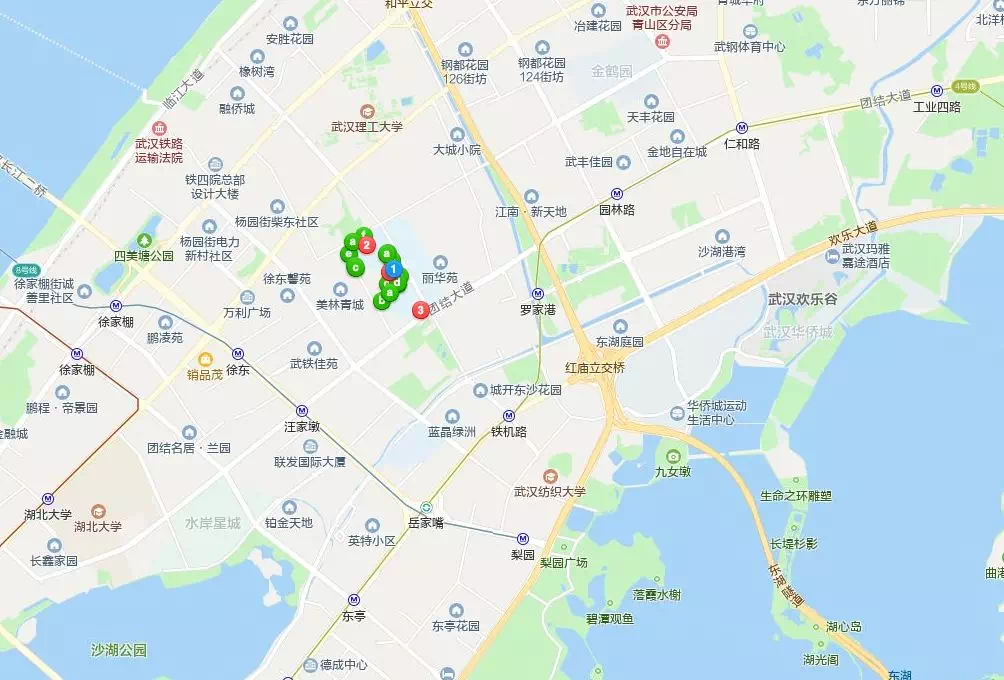This screenshot has width=1004, height=680.
Task: Select the red marker numbered 2
Action: pos(367,245)
